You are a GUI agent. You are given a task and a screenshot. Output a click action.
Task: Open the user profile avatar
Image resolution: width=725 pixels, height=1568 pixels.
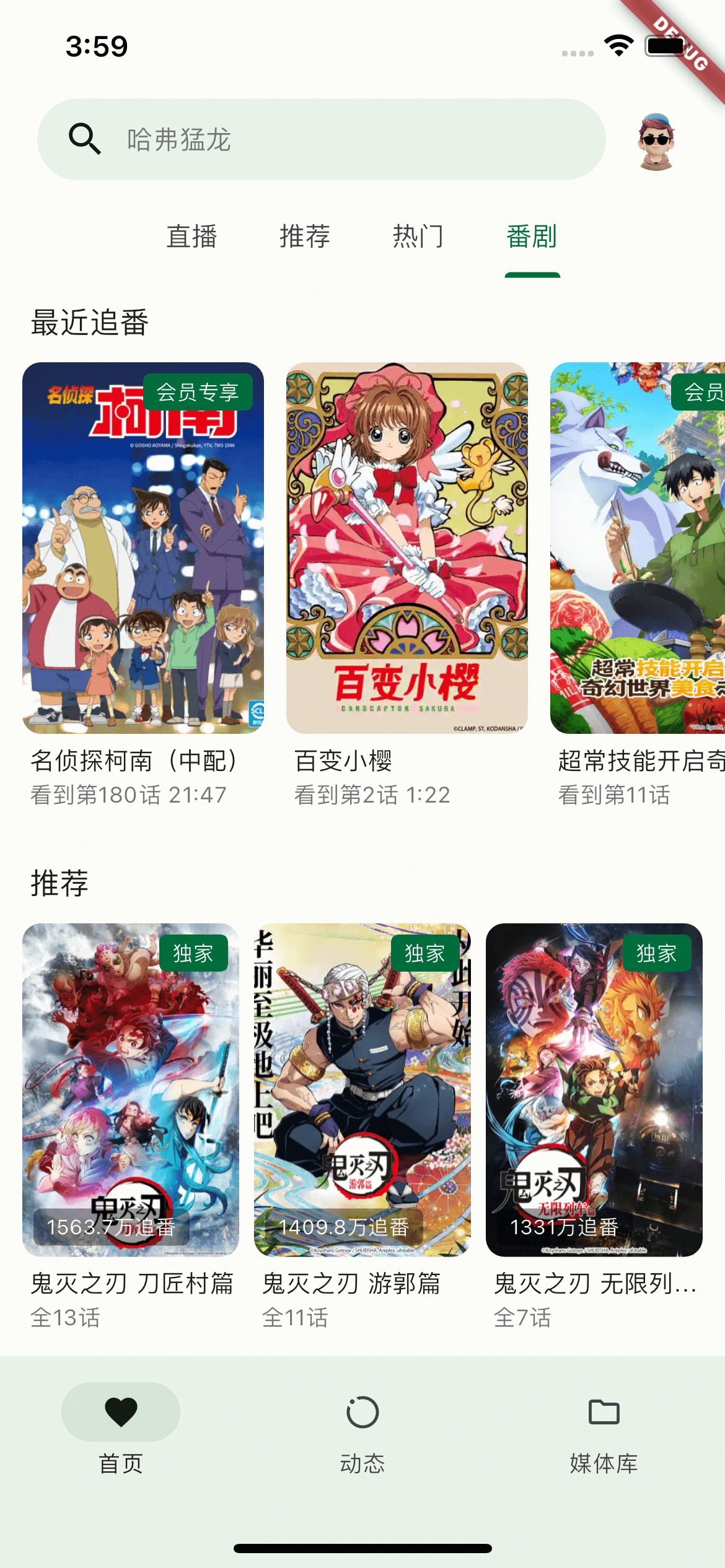pos(656,141)
